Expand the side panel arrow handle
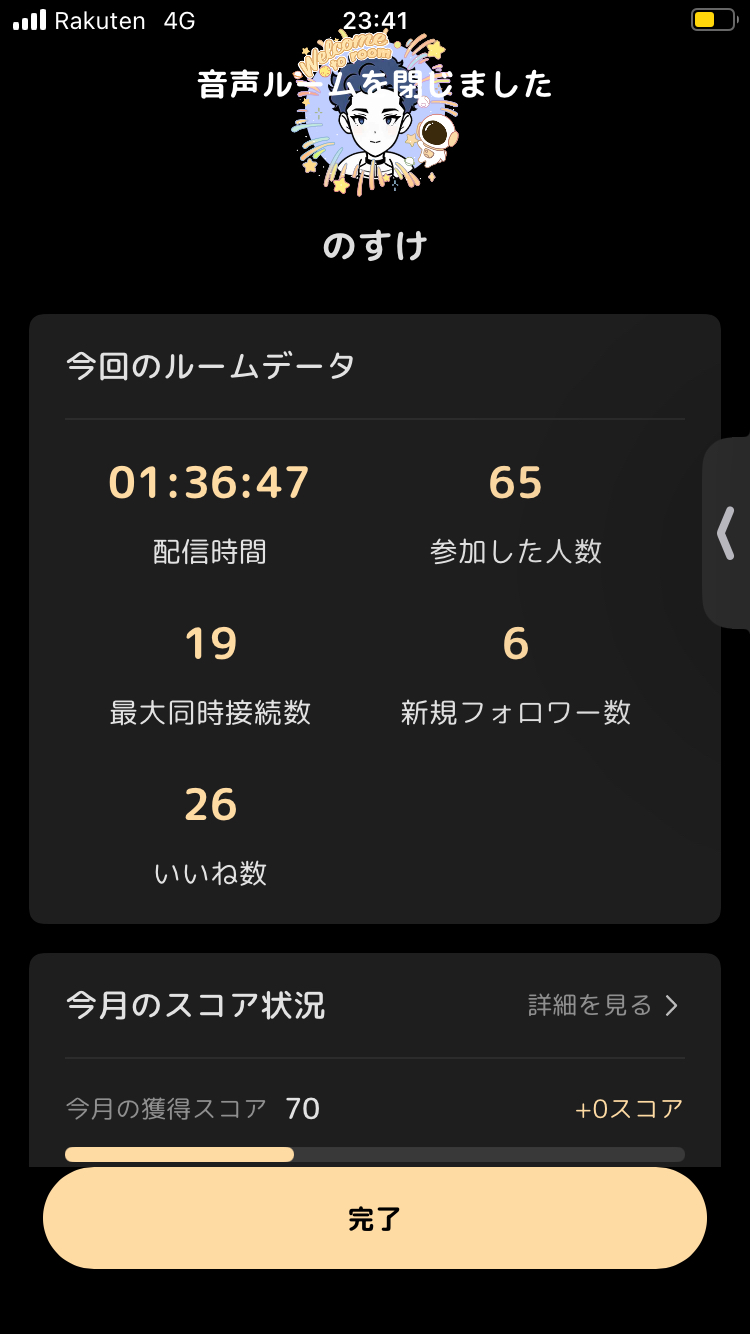750x1334 pixels. tap(727, 533)
